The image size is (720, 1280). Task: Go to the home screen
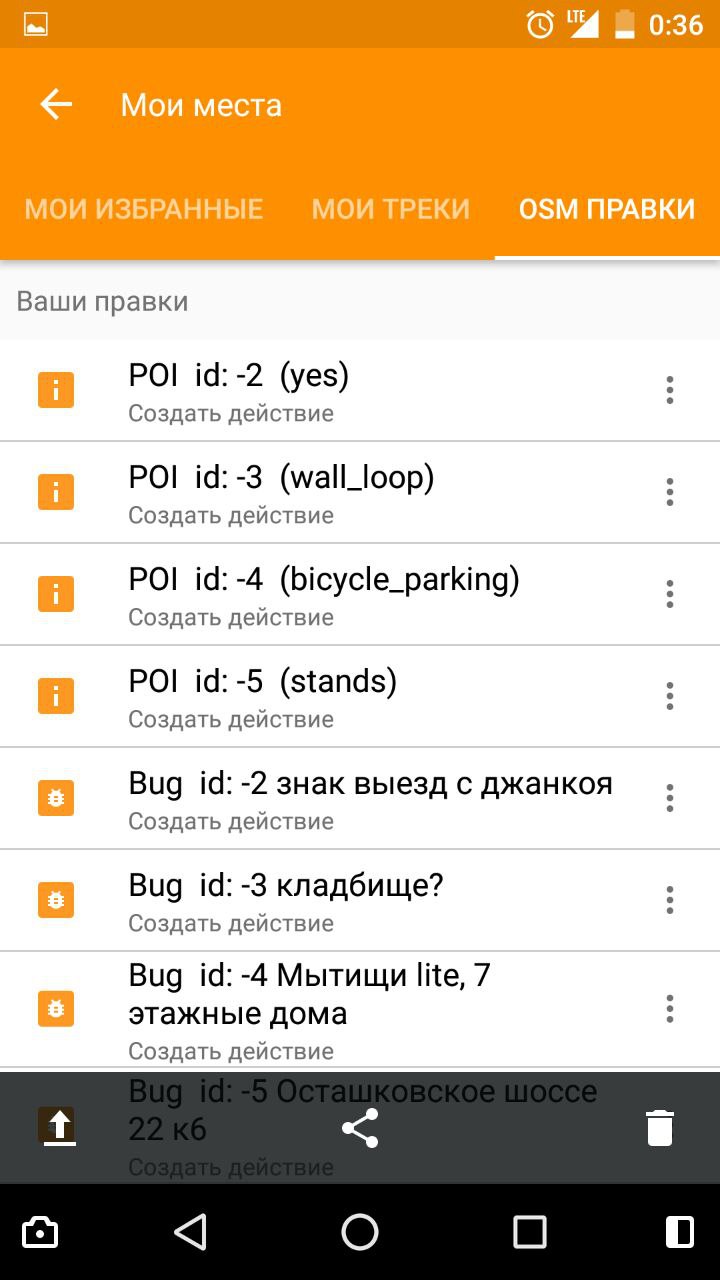pyautogui.click(x=360, y=1232)
